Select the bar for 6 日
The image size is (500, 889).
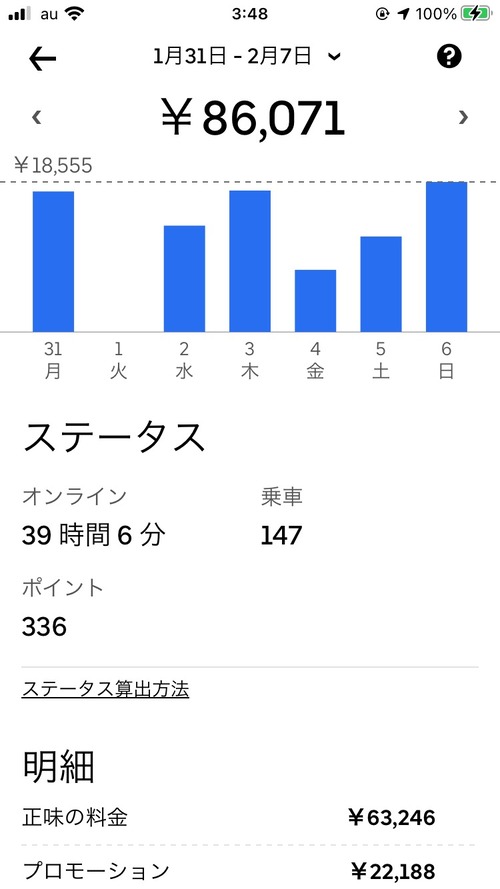point(446,257)
